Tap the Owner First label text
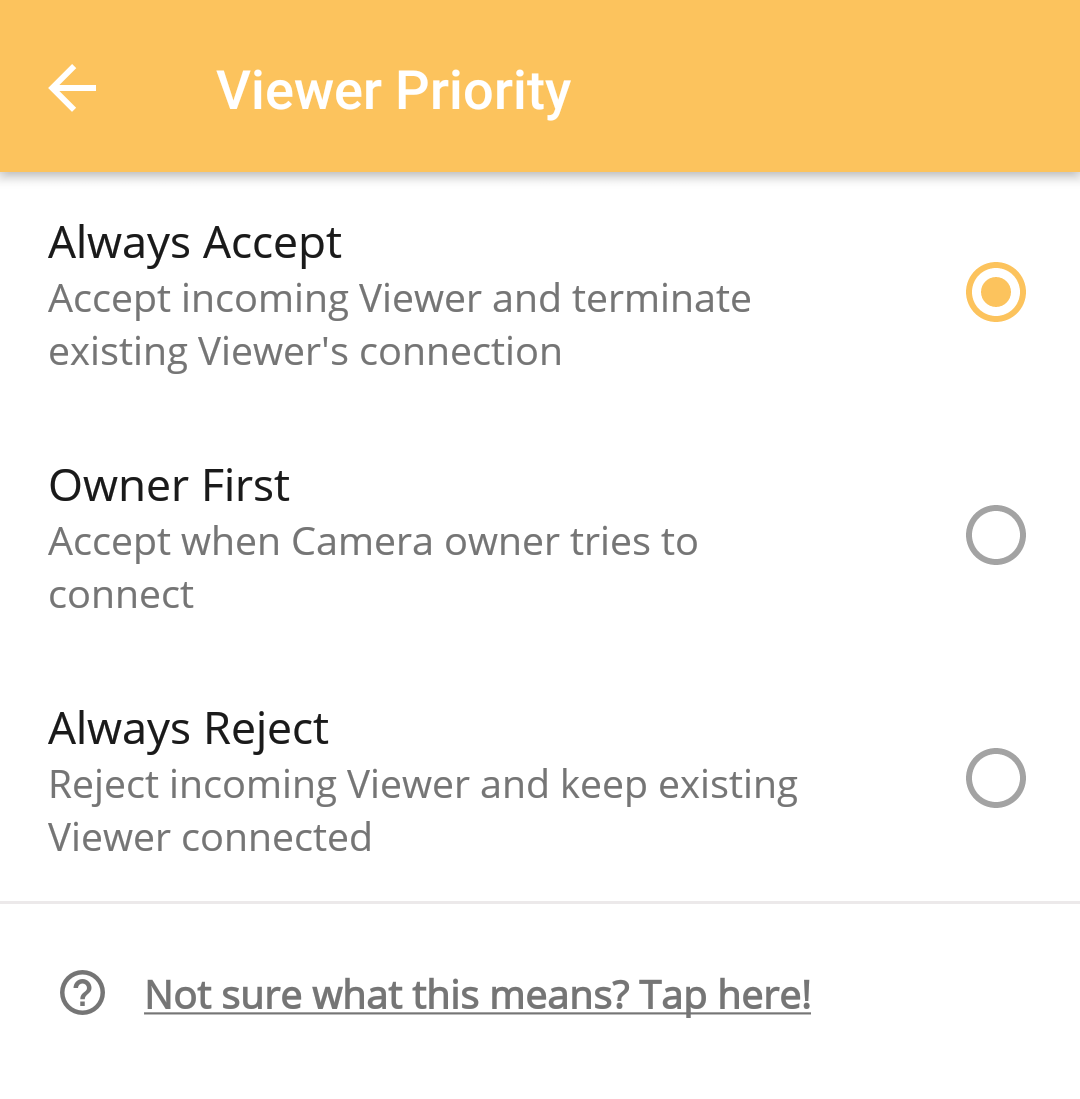The image size is (1080, 1099). pyautogui.click(x=168, y=485)
